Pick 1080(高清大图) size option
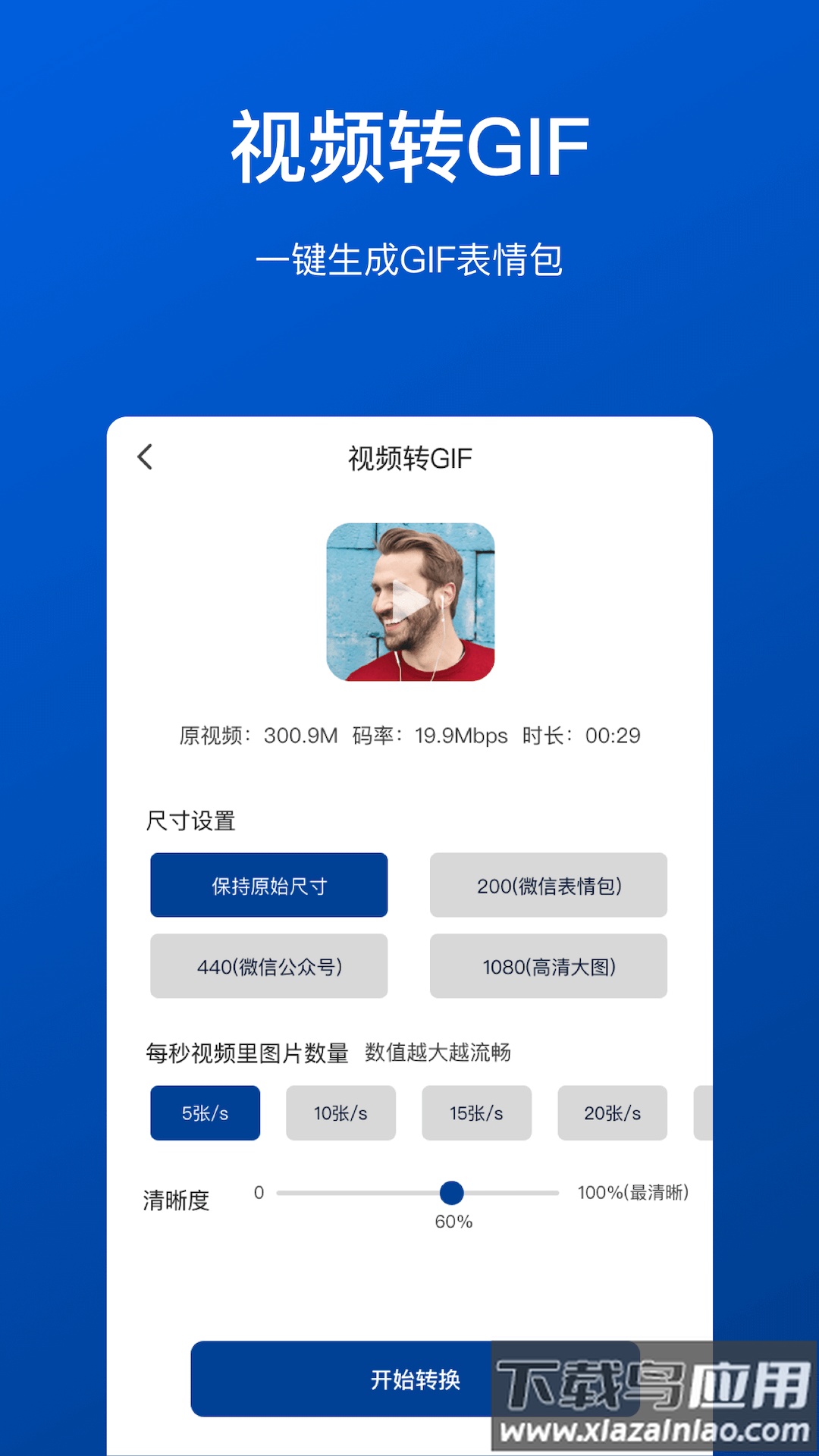The image size is (819, 1456). click(548, 965)
